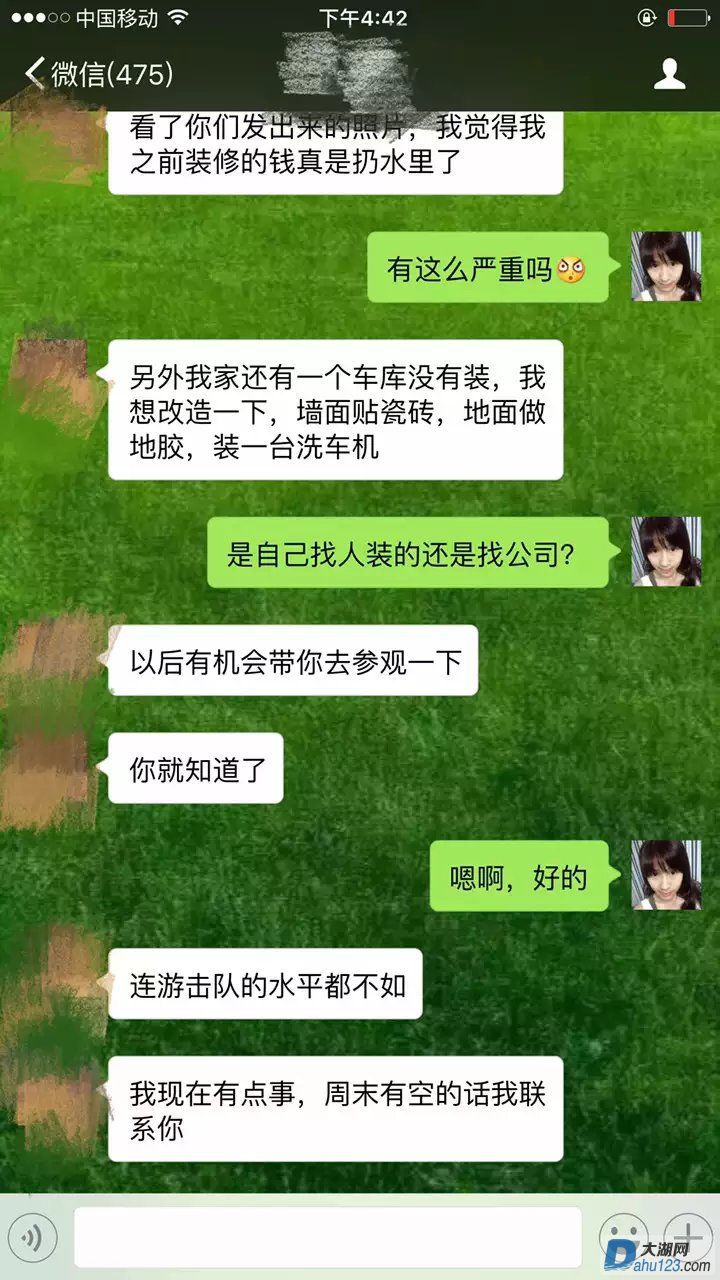This screenshot has width=720, height=1280.
Task: Tap my avatar beside 嗯啊，好的
Action: coord(666,875)
